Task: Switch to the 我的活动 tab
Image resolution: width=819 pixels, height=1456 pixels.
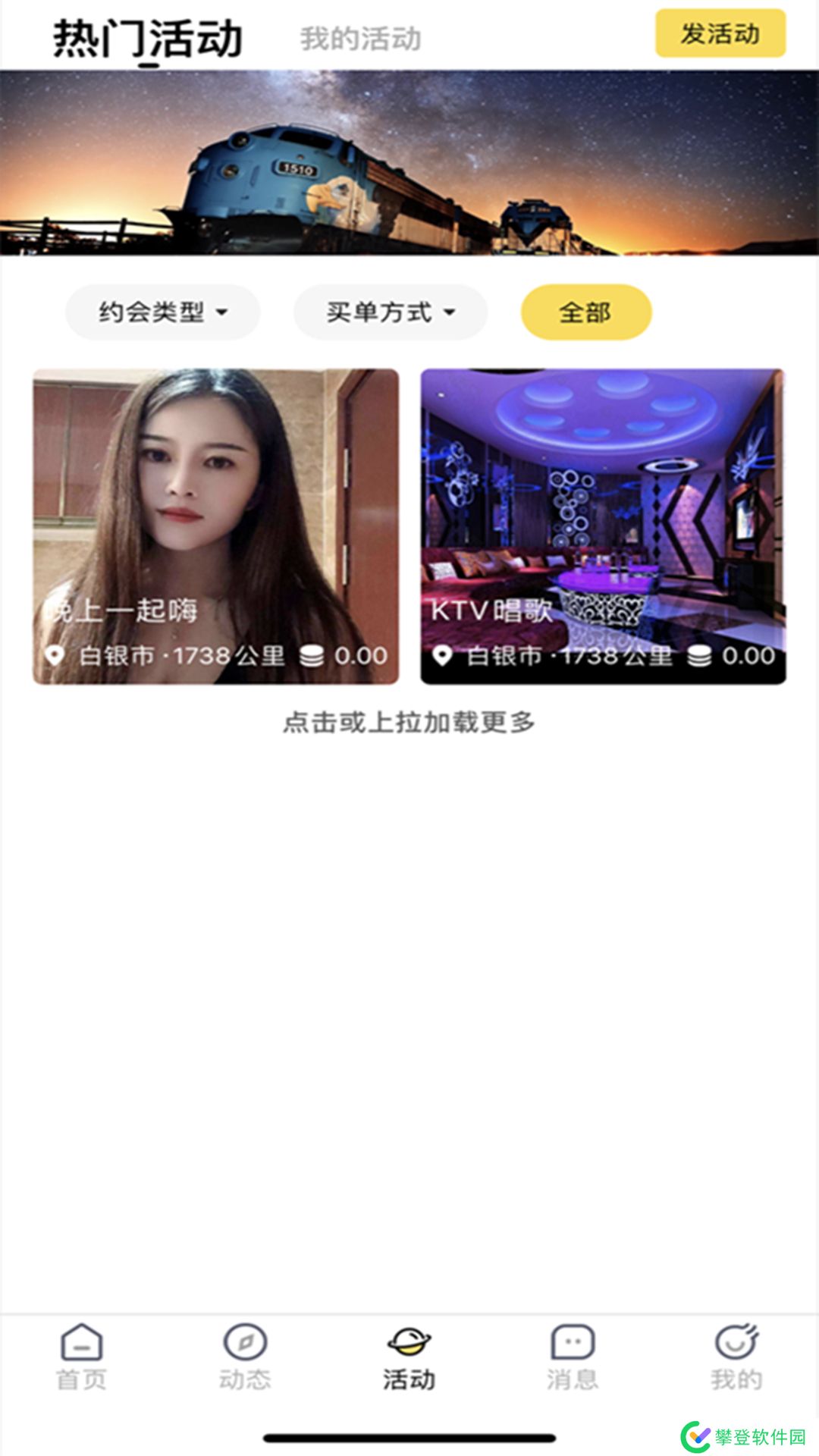Action: tap(360, 39)
